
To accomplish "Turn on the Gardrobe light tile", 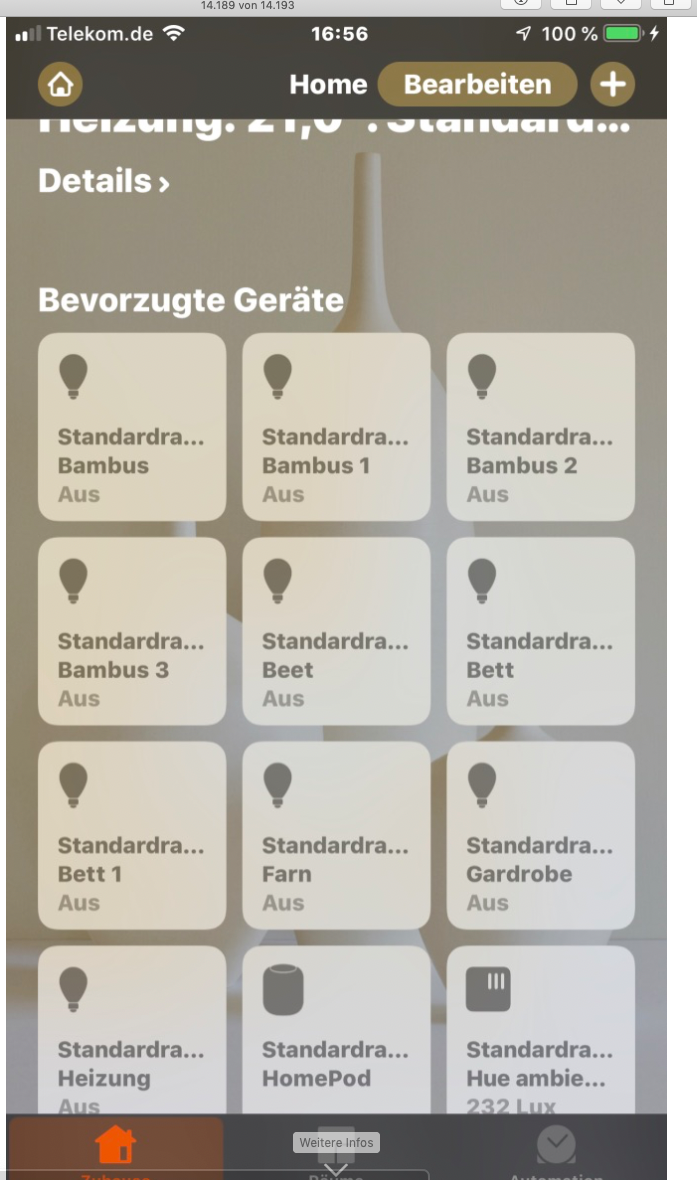I will coord(540,835).
